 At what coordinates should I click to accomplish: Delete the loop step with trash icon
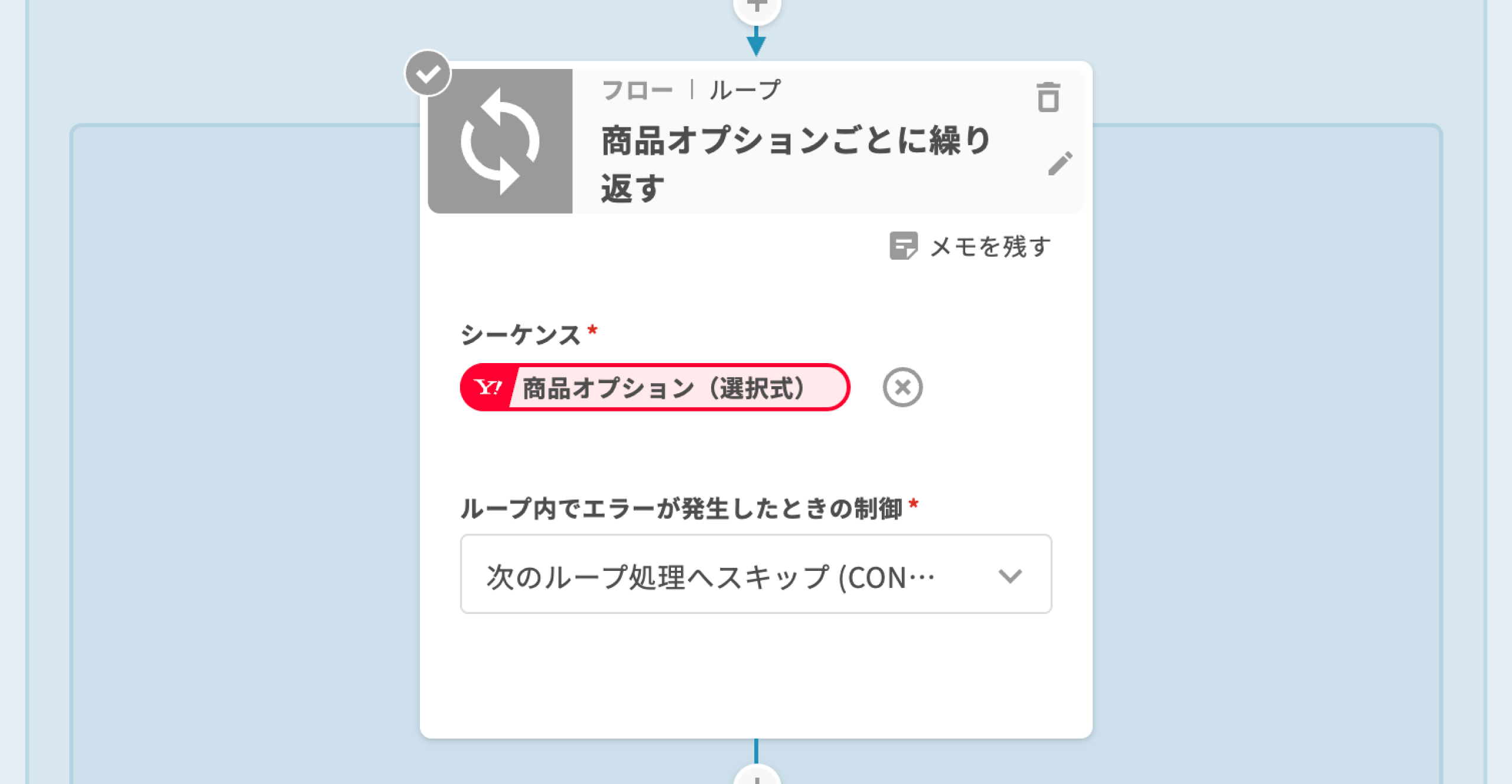[x=1048, y=97]
